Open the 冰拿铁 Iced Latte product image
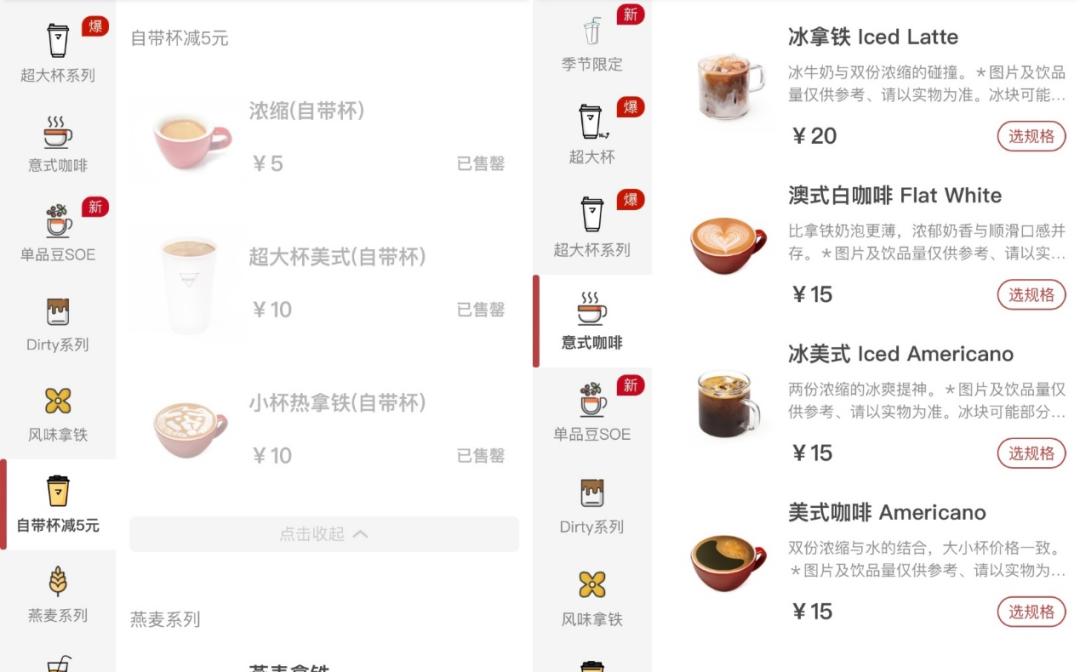This screenshot has width=1080, height=672. click(x=729, y=87)
